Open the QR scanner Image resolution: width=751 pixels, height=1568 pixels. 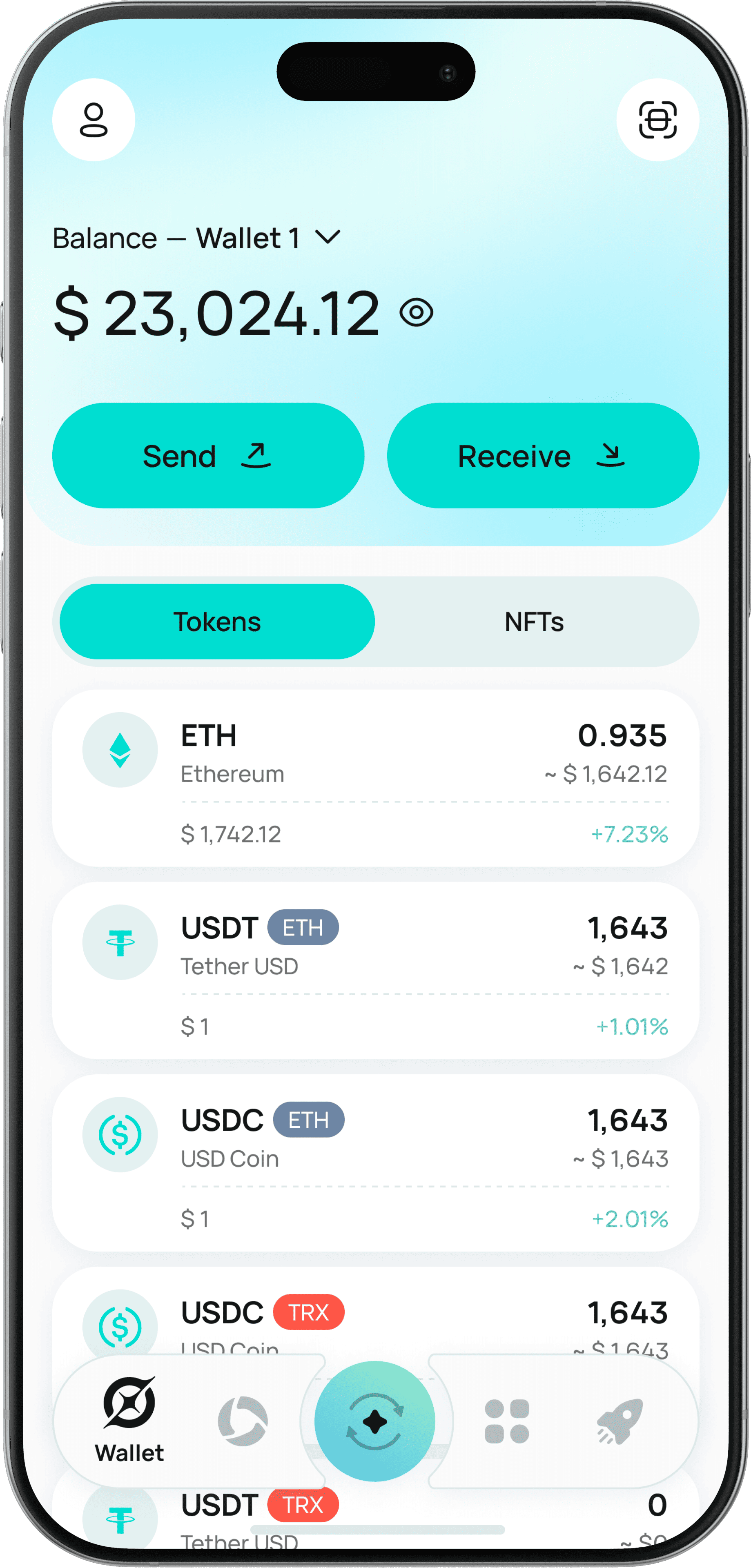pos(657,120)
